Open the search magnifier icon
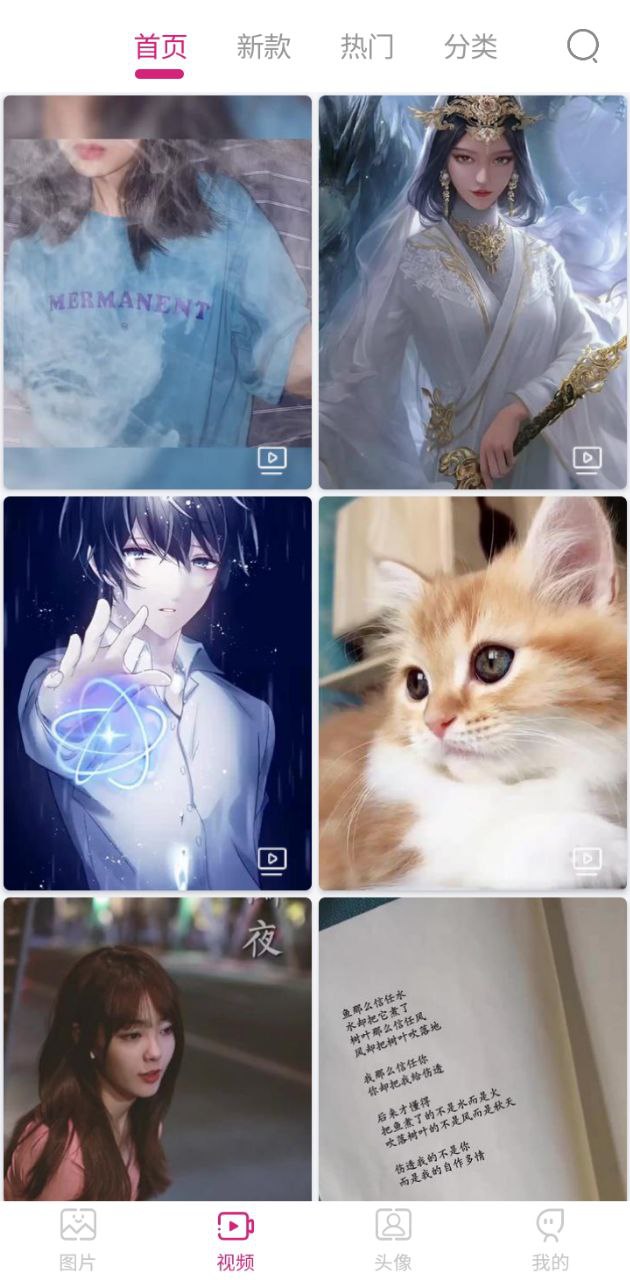 [x=583, y=46]
